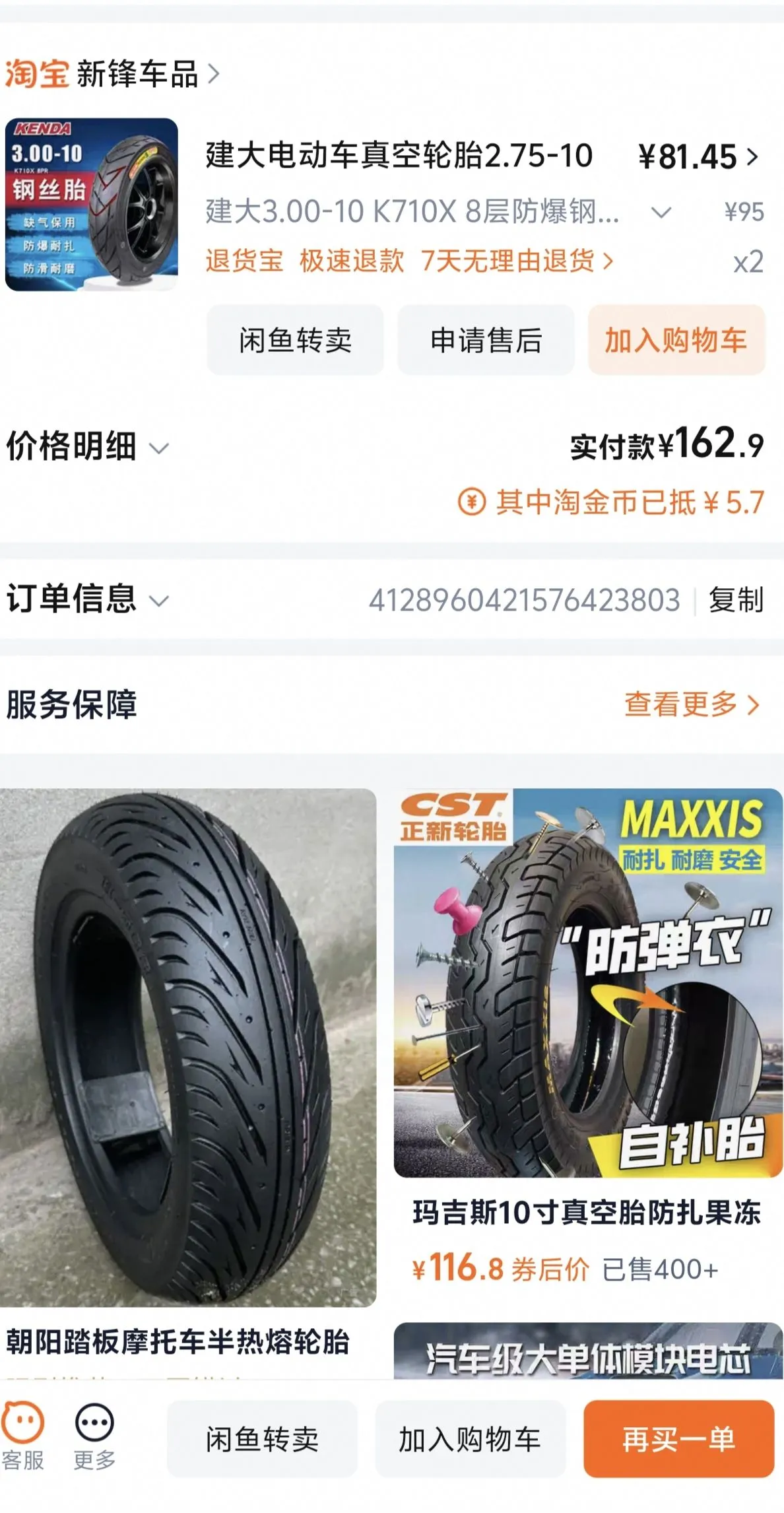784x1513 pixels.
Task: Expand the 订单信息 order details
Action: [87, 599]
